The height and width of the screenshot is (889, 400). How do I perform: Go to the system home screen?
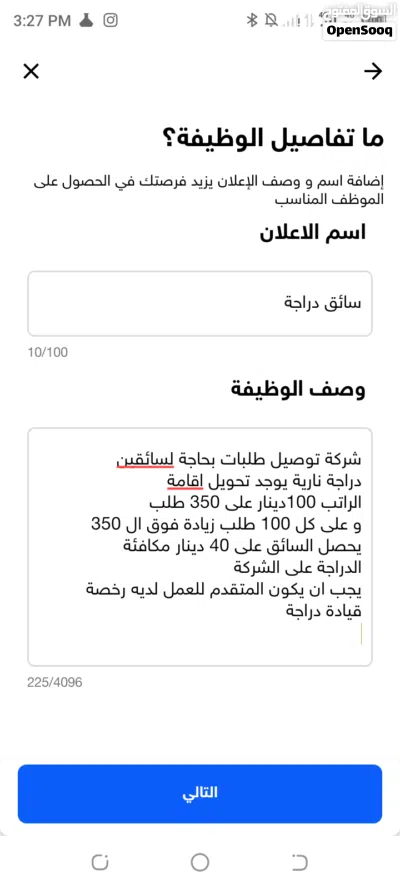pos(200,862)
